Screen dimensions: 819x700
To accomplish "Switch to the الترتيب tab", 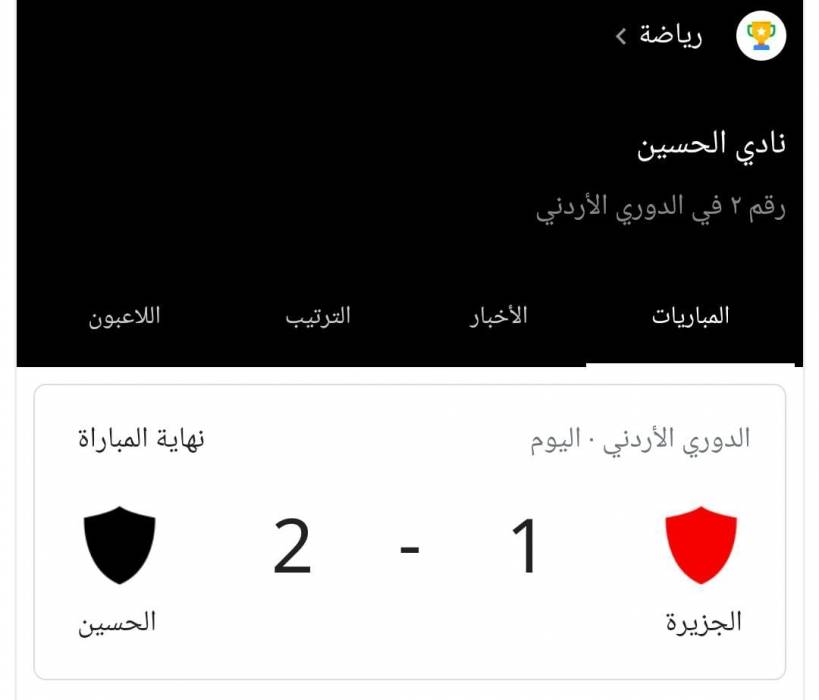I will coord(318,317).
